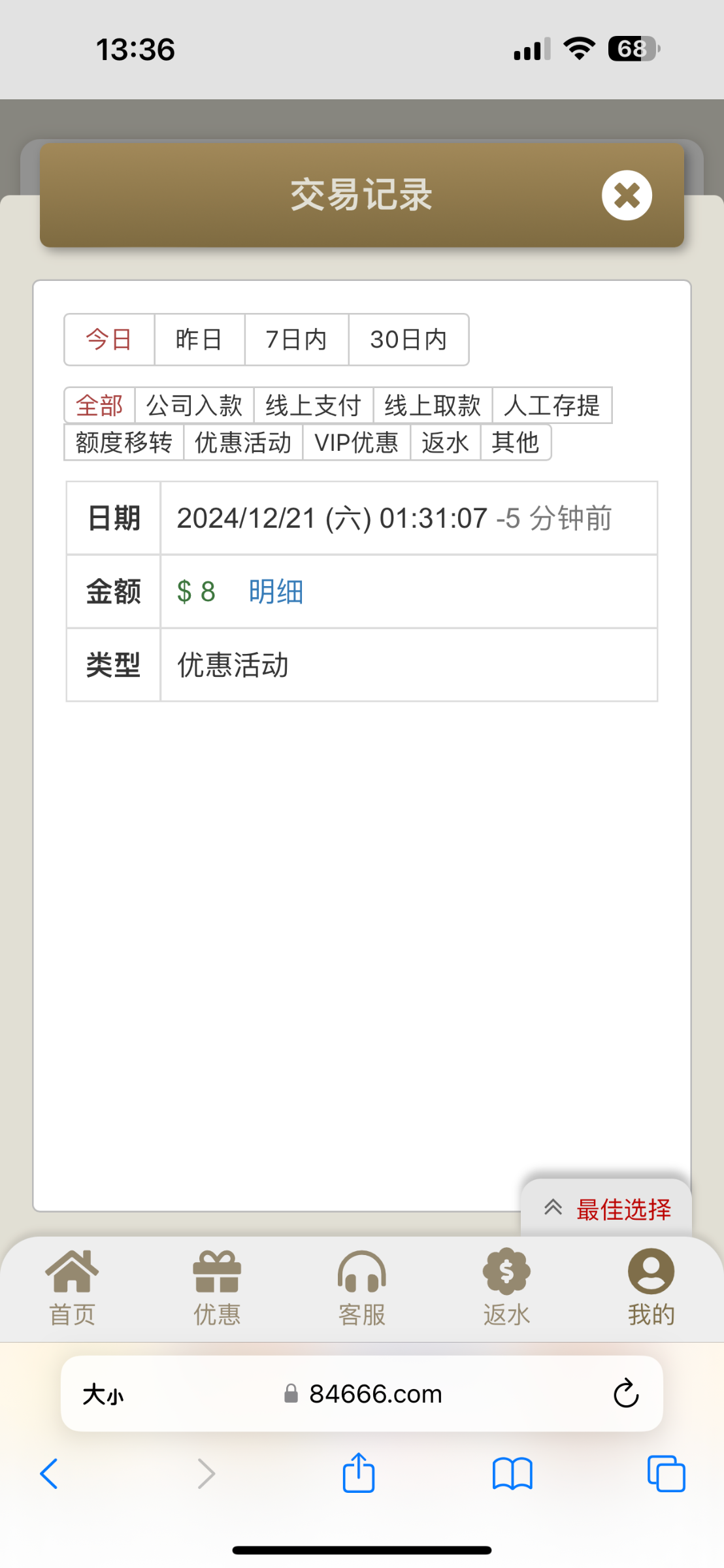Open the 优惠 tab with gift icon

click(x=217, y=1288)
